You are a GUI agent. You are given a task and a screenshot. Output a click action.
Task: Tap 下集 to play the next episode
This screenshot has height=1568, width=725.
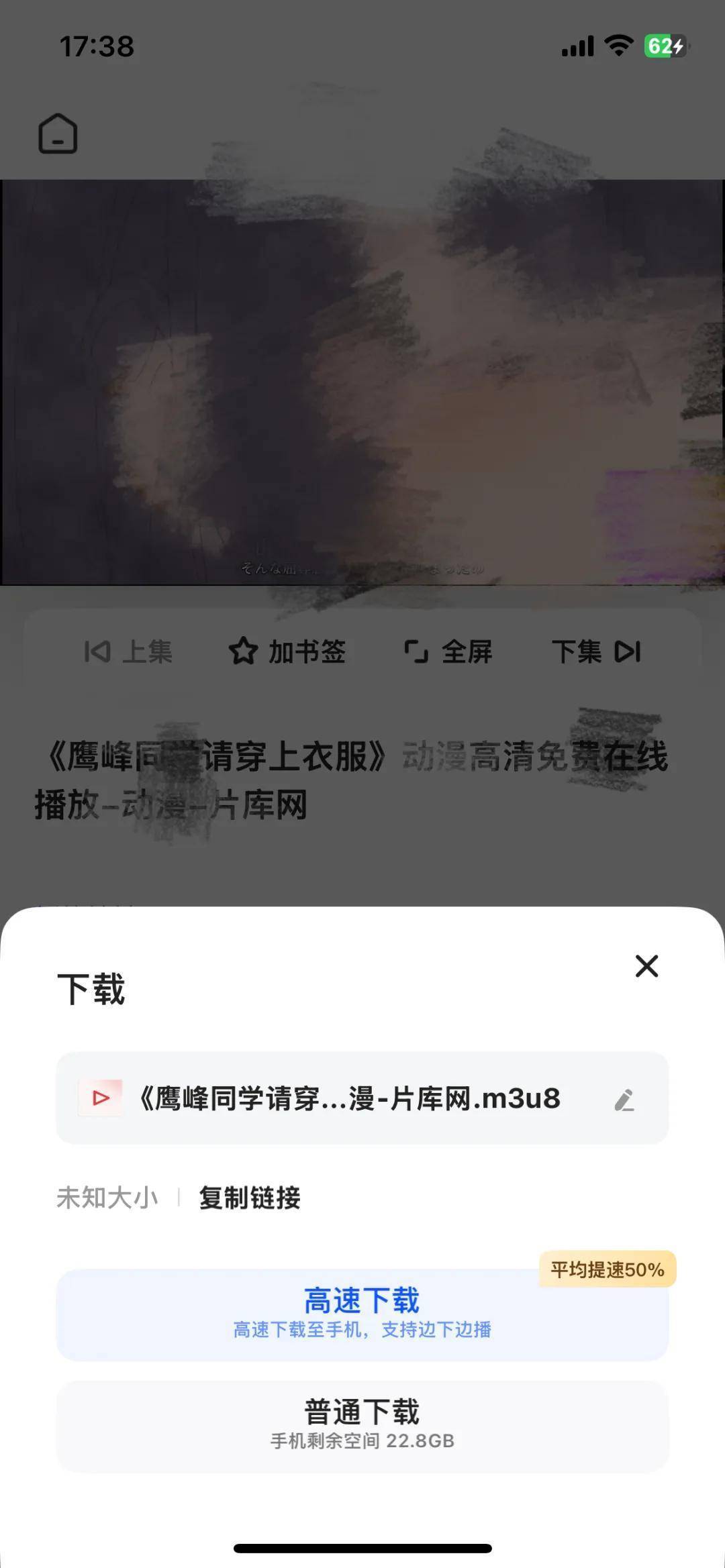(x=576, y=650)
